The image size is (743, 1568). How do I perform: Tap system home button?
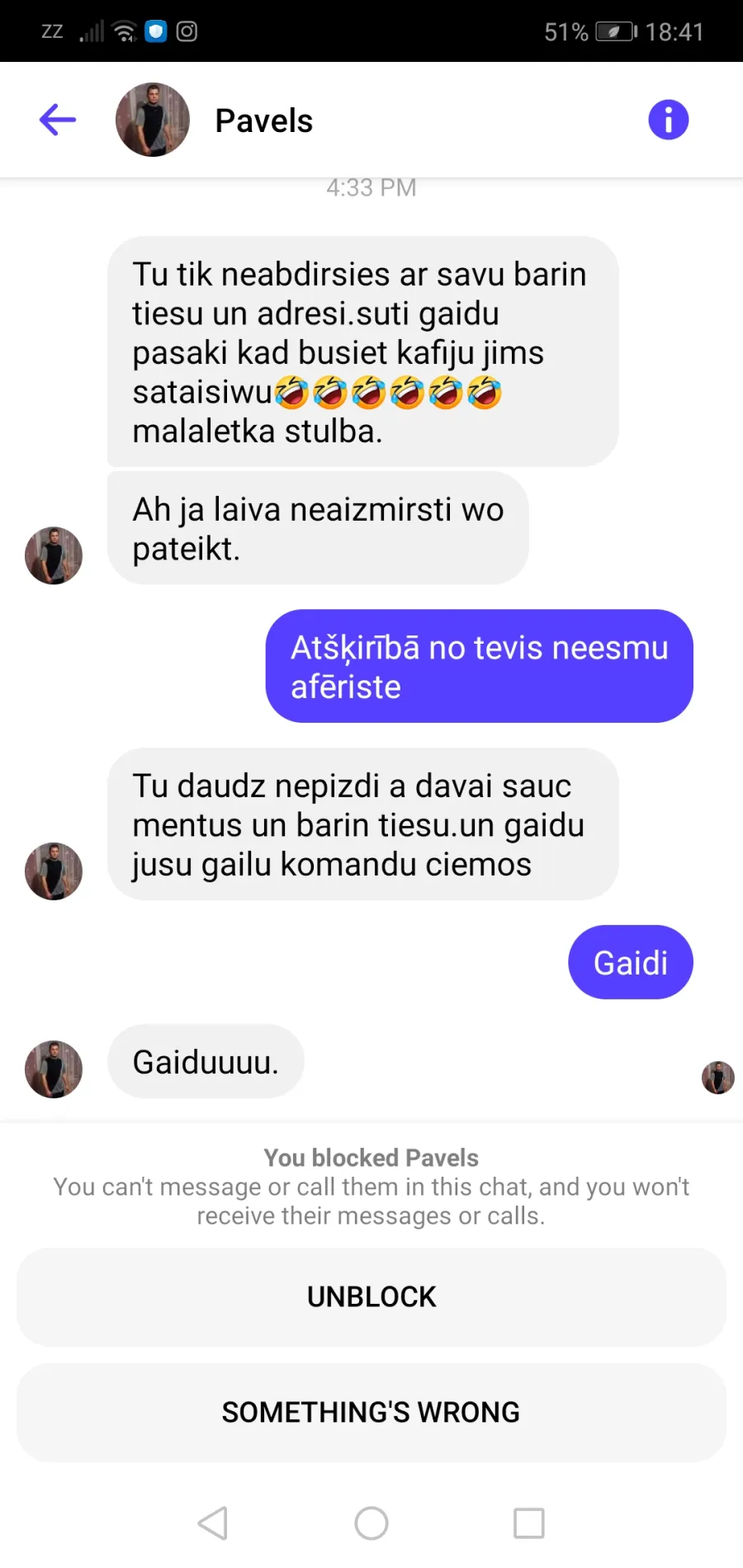(x=371, y=1523)
